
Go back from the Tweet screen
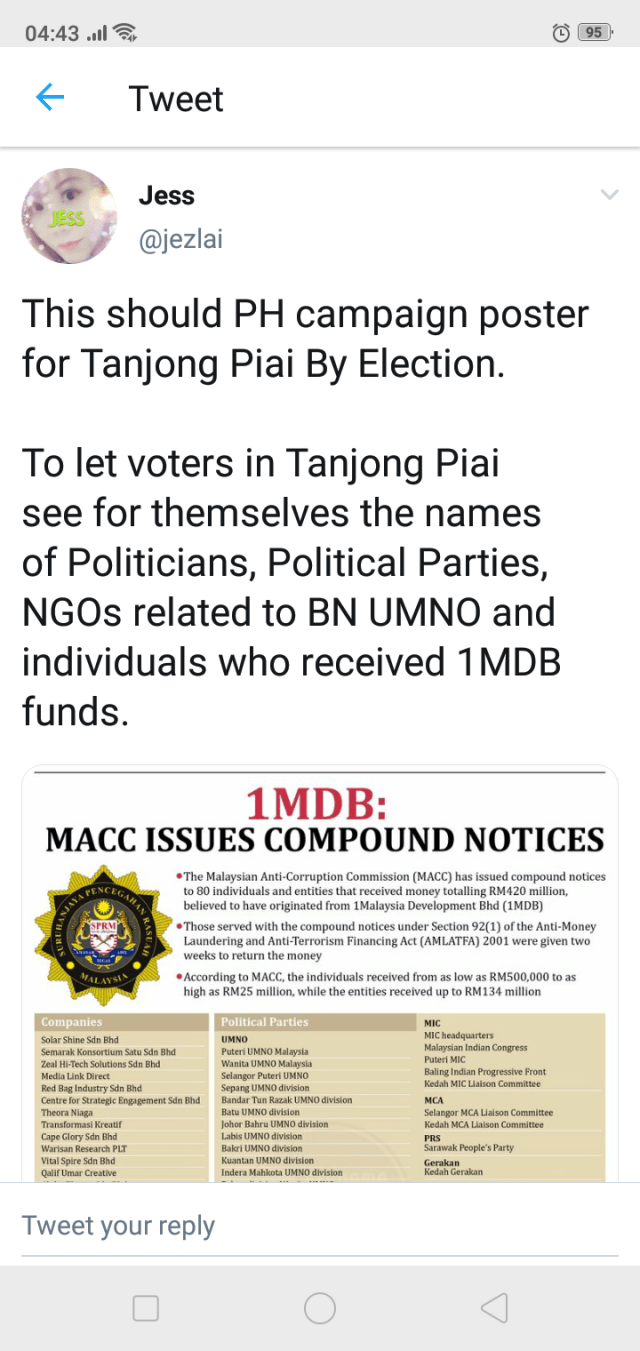(49, 98)
